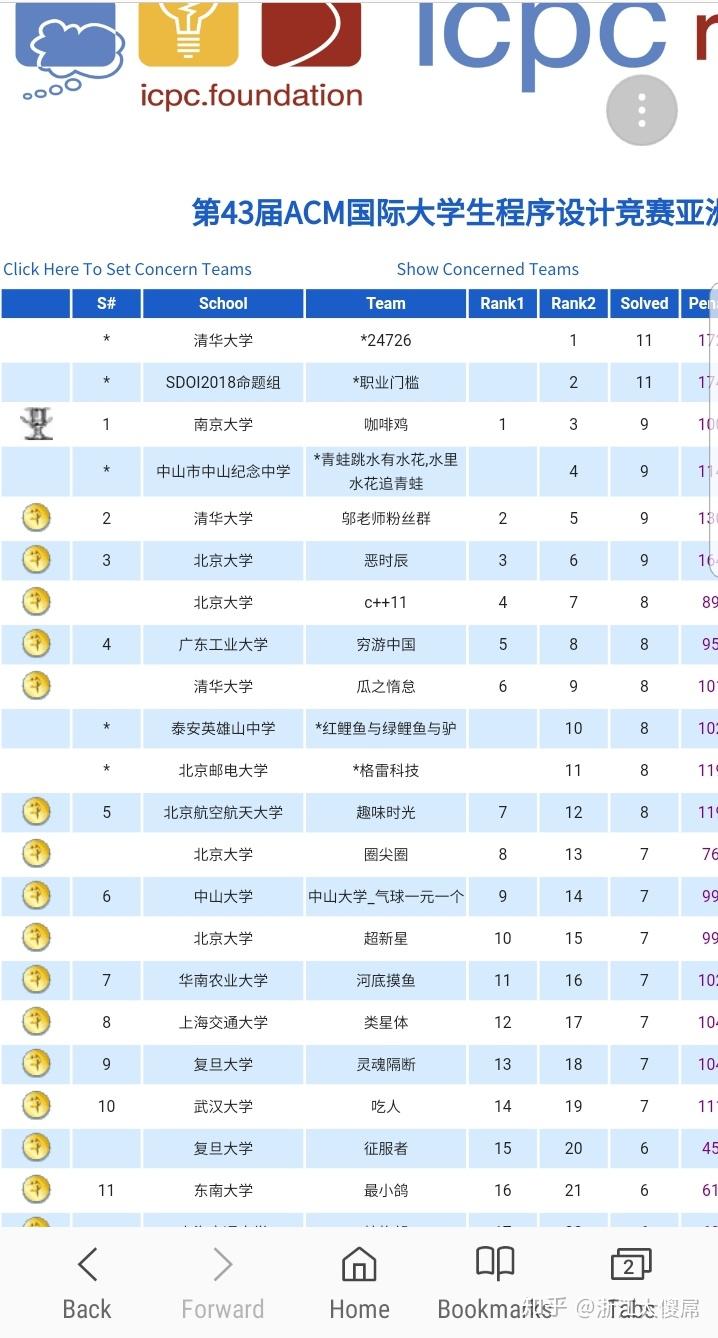This screenshot has width=718, height=1338.
Task: Open browser Home page
Action: click(x=359, y=1283)
